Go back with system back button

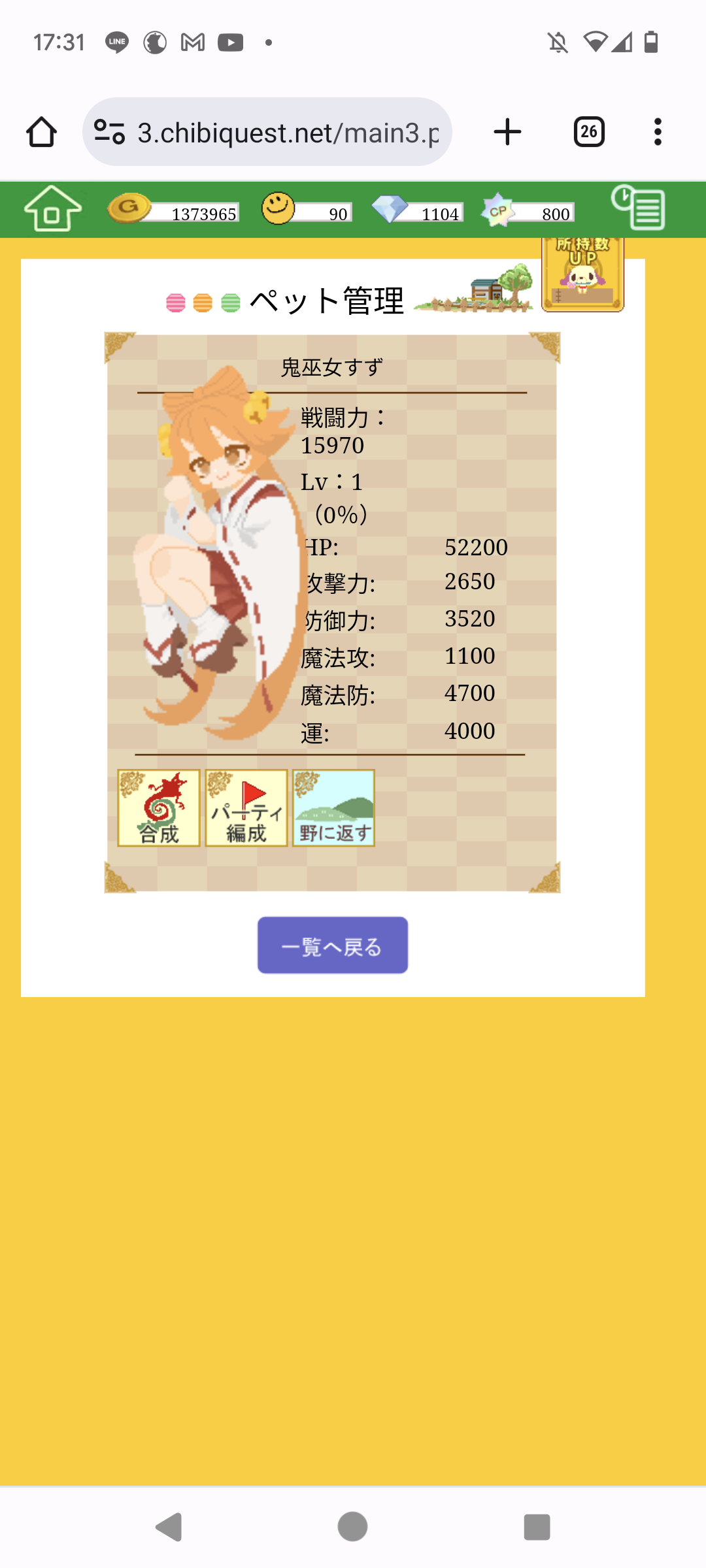coord(169,1527)
